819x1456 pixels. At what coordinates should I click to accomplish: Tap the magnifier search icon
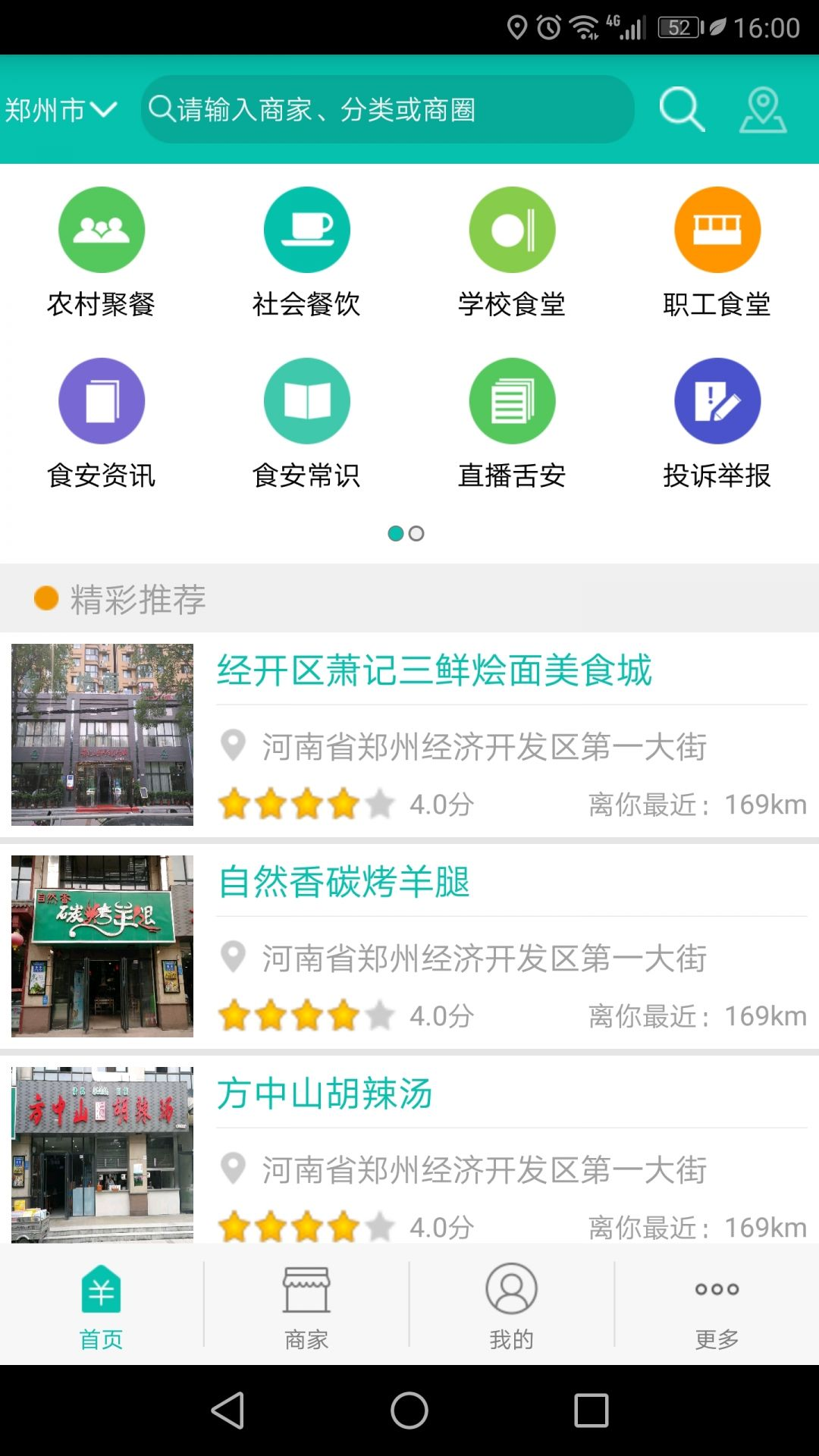[x=682, y=108]
